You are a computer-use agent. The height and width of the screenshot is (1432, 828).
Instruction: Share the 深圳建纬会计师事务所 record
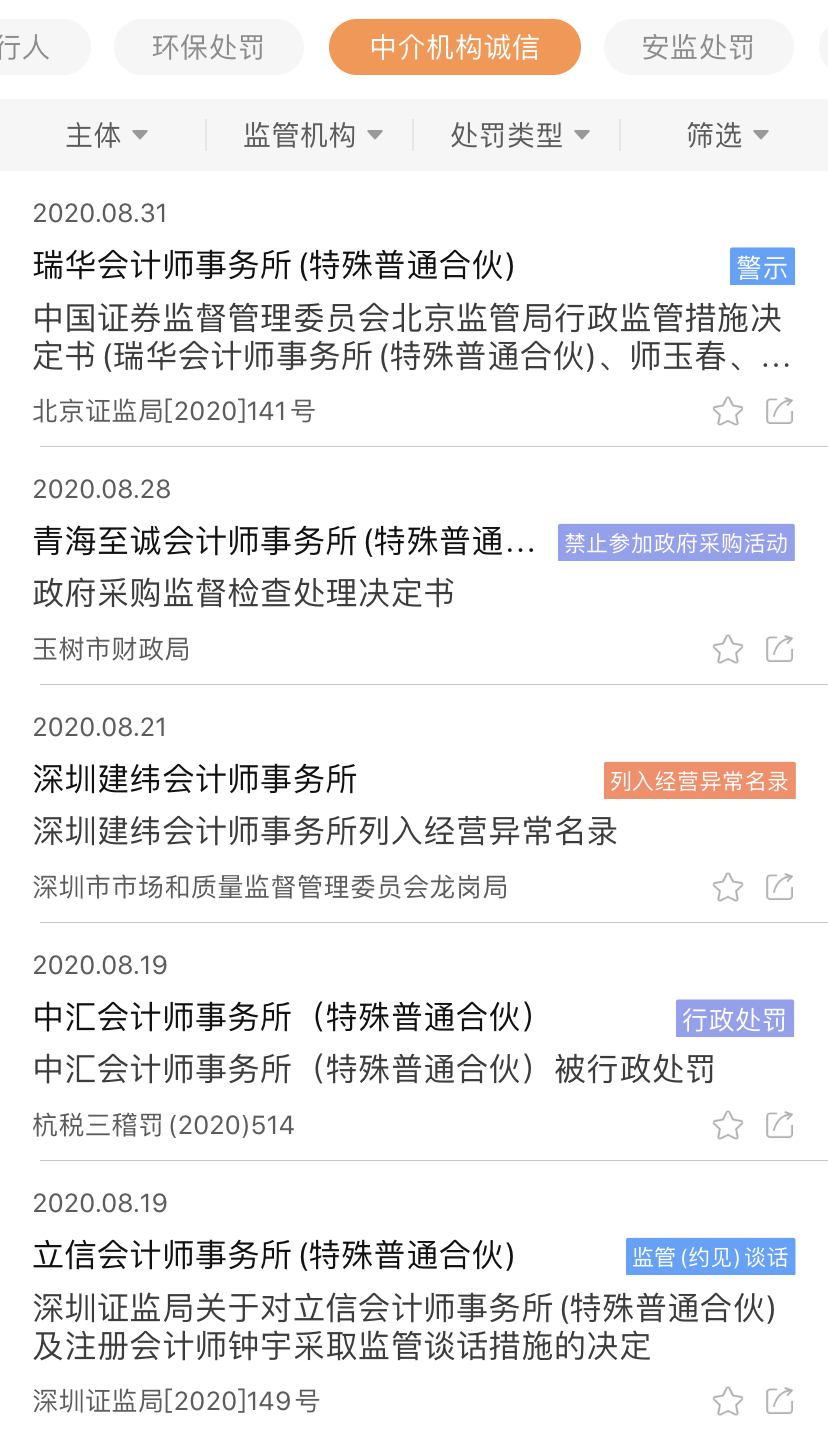pyautogui.click(x=780, y=887)
